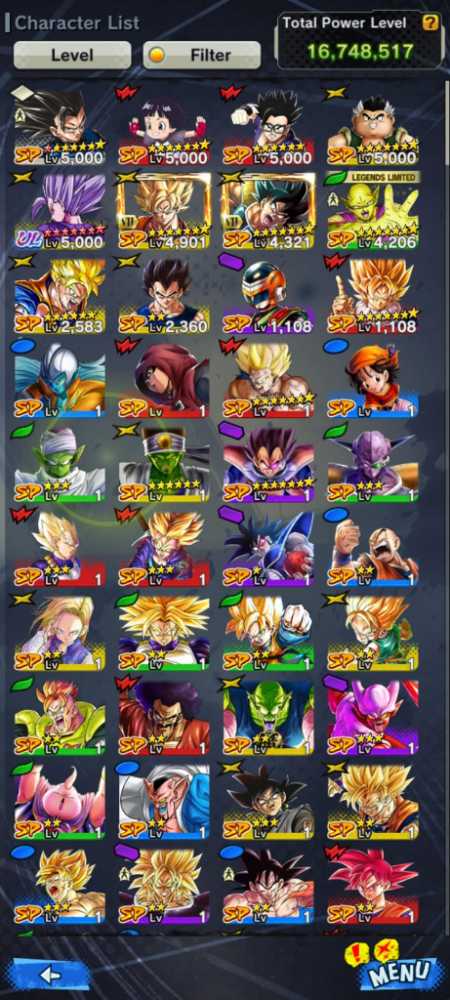Screen dimensions: 450x1000
Task: Open the red hooded character card
Action: coord(164,379)
